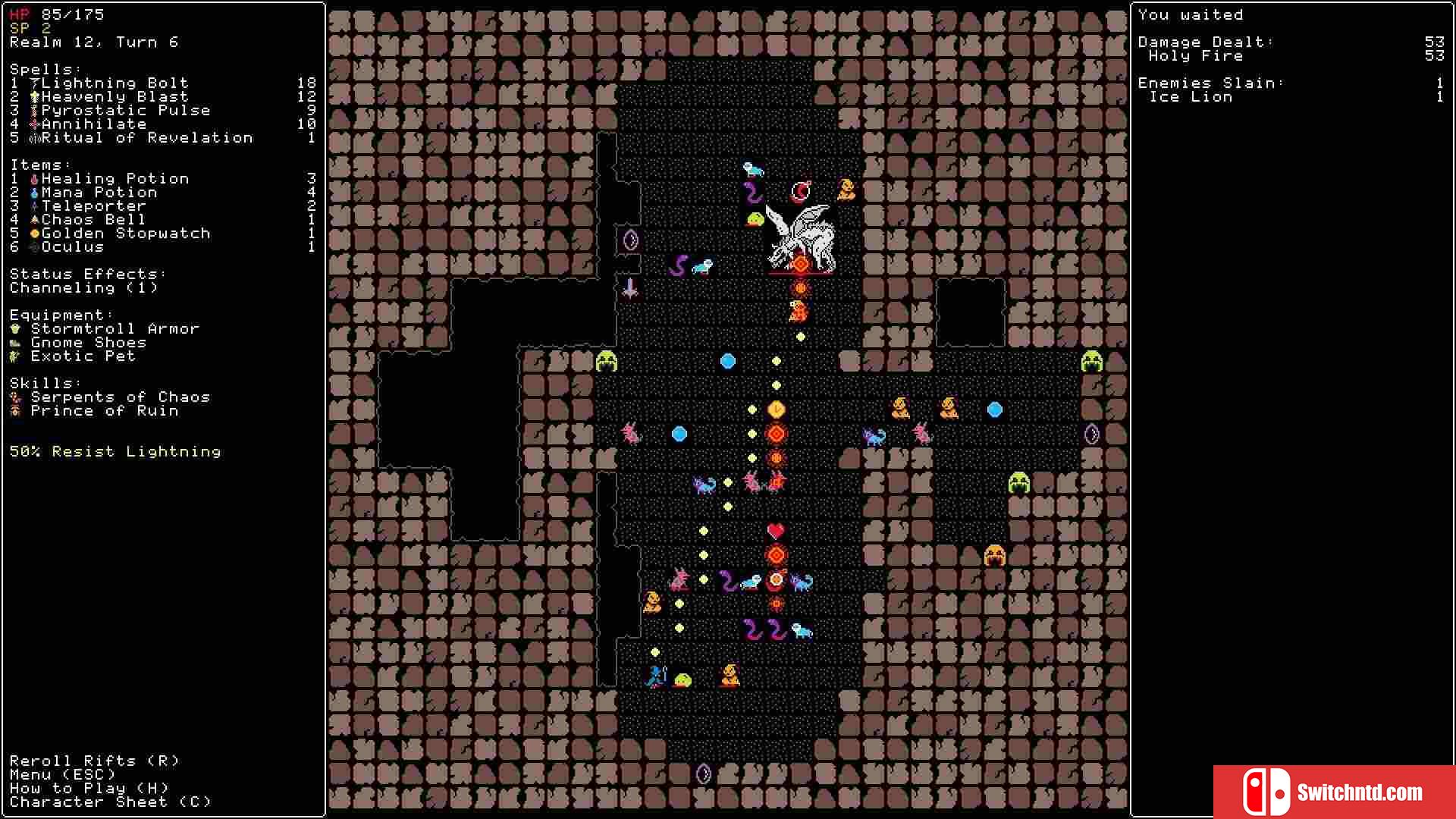Select the Teleporter item
1456x819 pixels.
(93, 206)
